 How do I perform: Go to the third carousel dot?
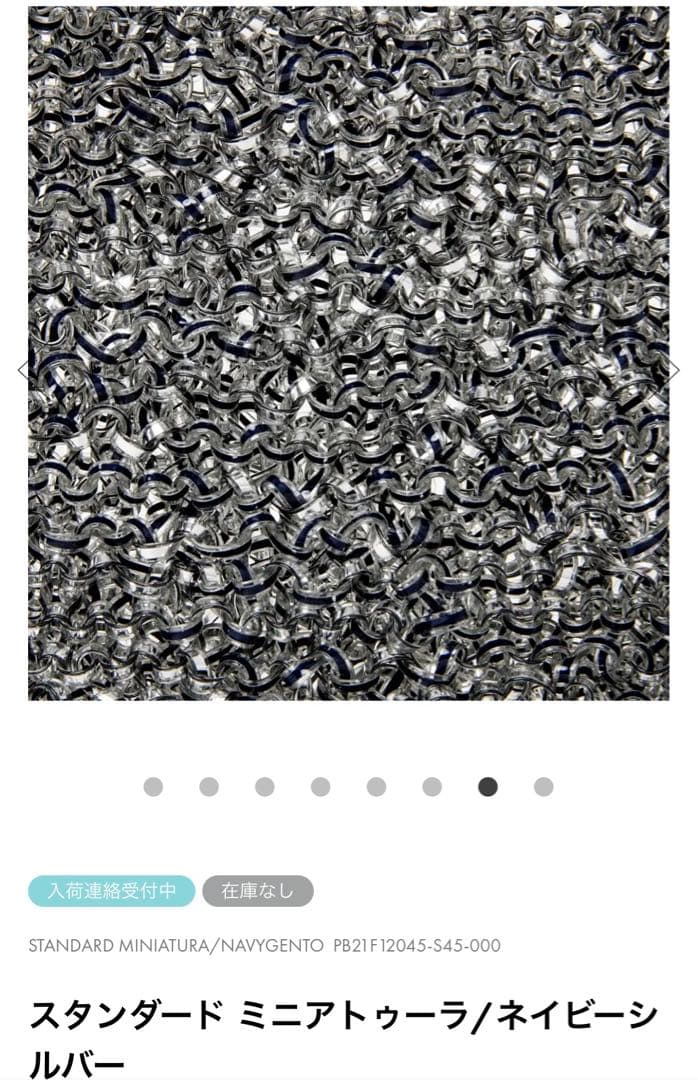point(265,787)
